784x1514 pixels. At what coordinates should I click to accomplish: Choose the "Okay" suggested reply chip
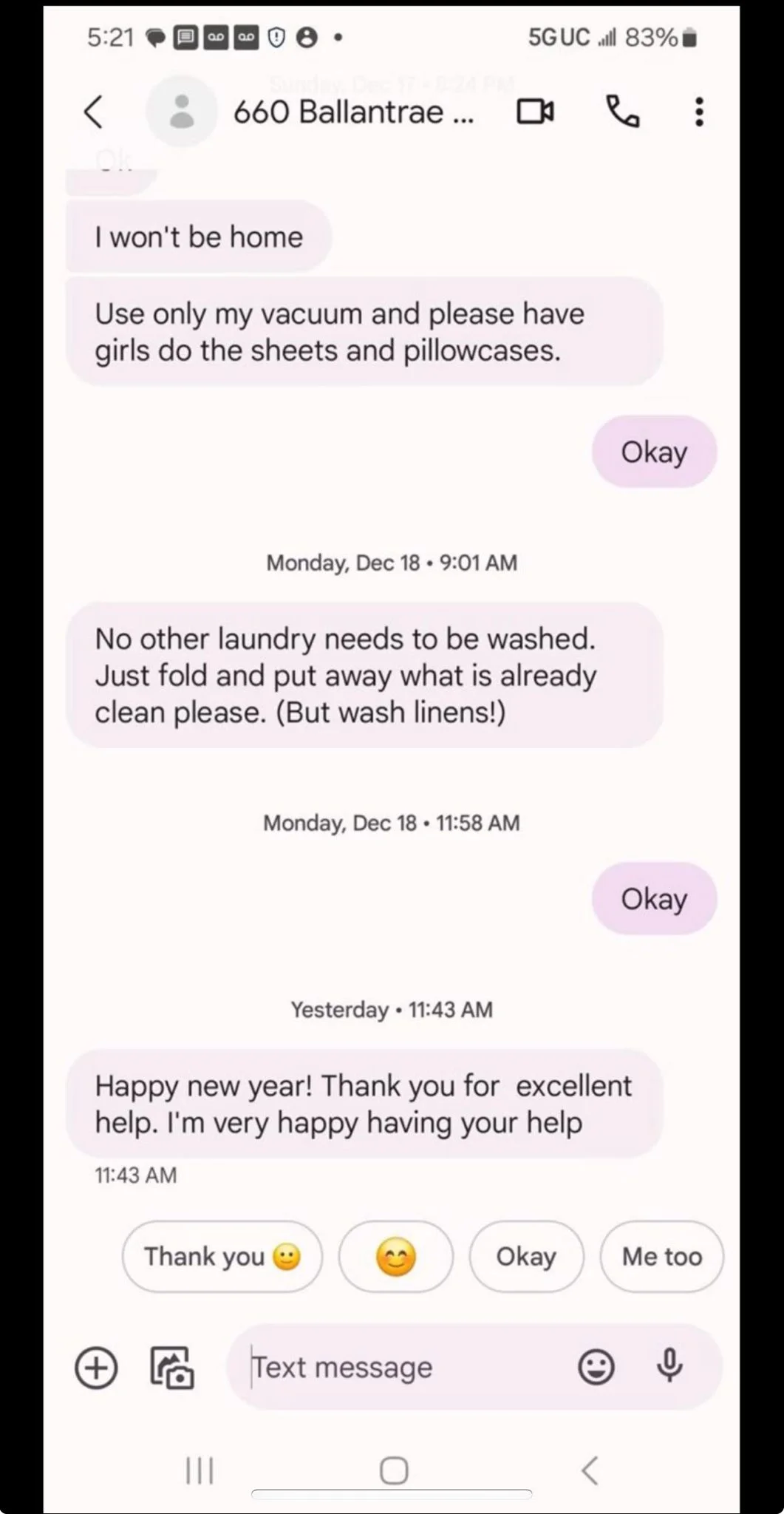coord(526,1256)
